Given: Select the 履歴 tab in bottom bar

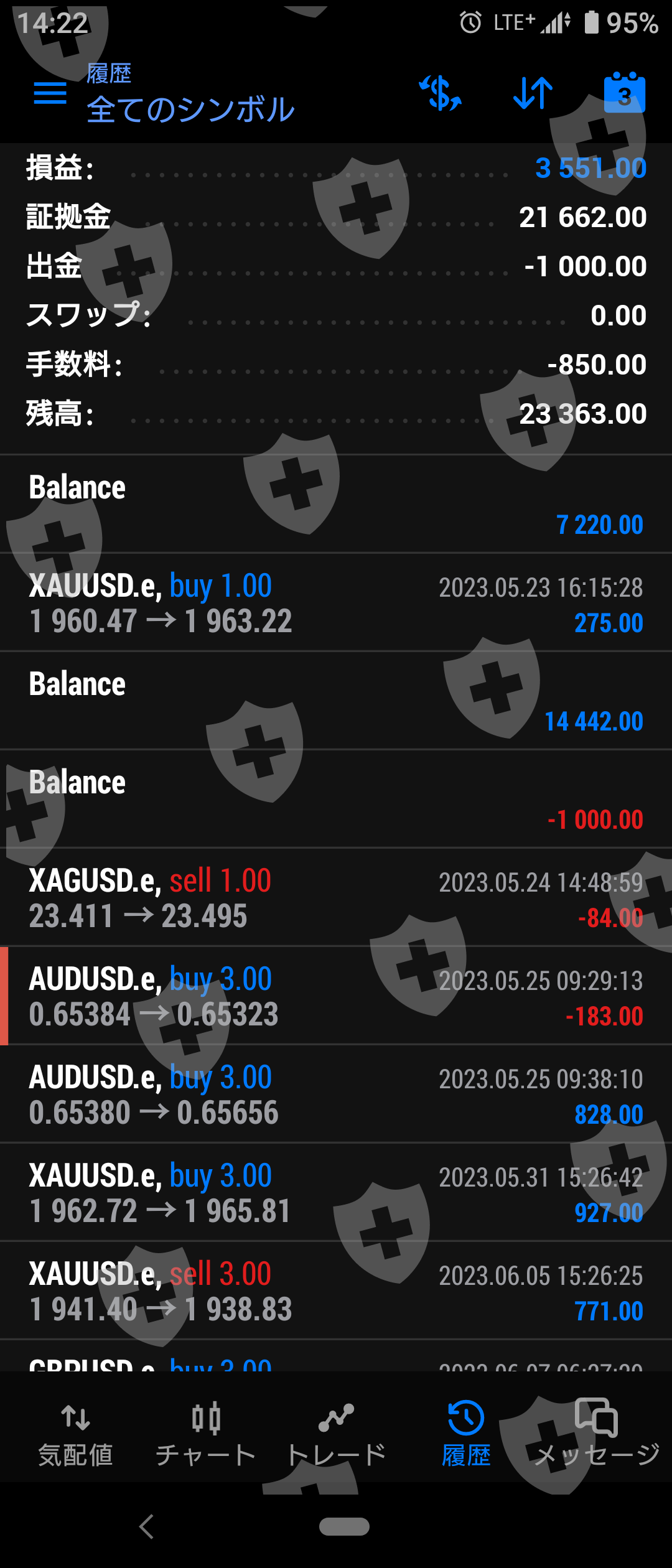Looking at the screenshot, I should click(x=466, y=1434).
